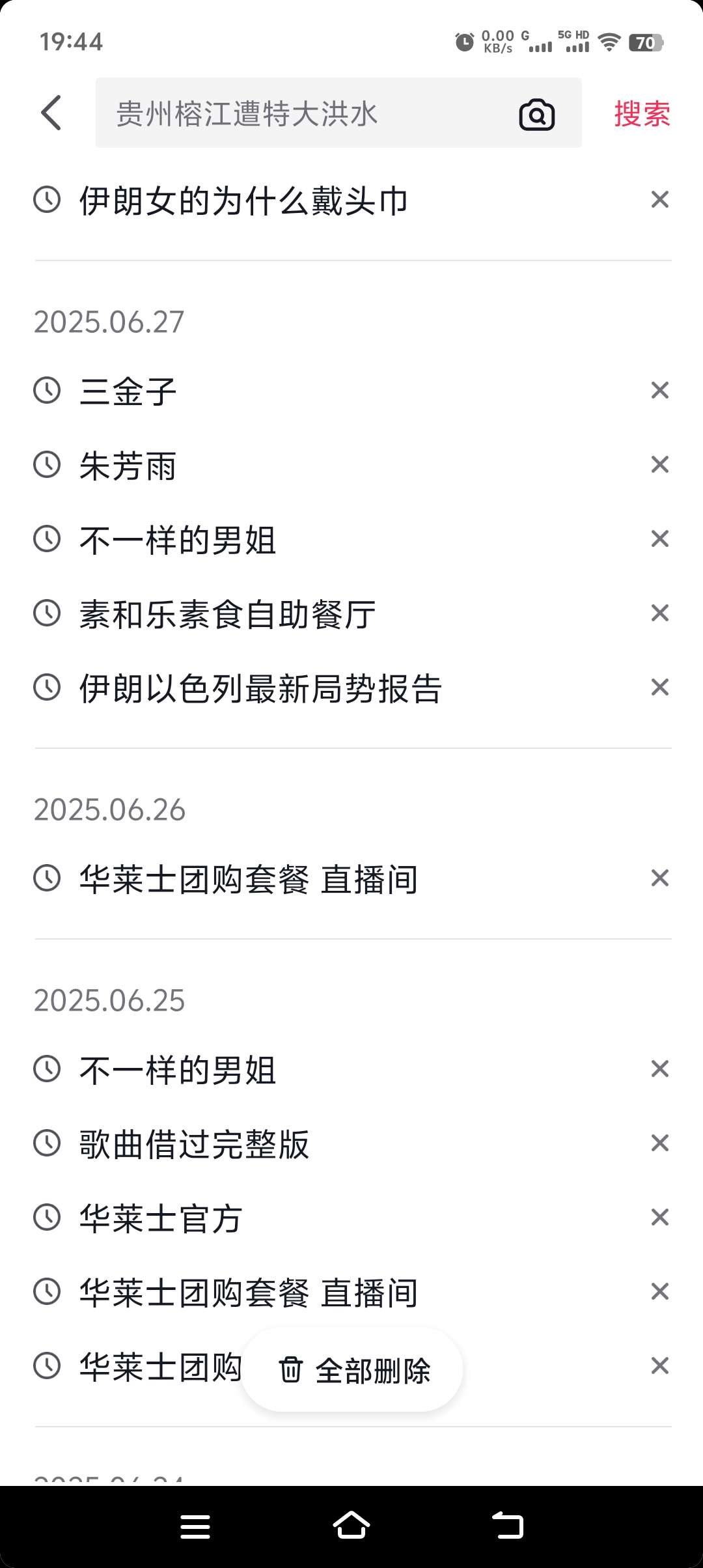This screenshot has width=703, height=1568.
Task: Open 歌曲借过完整版 history item
Action: pos(194,1143)
